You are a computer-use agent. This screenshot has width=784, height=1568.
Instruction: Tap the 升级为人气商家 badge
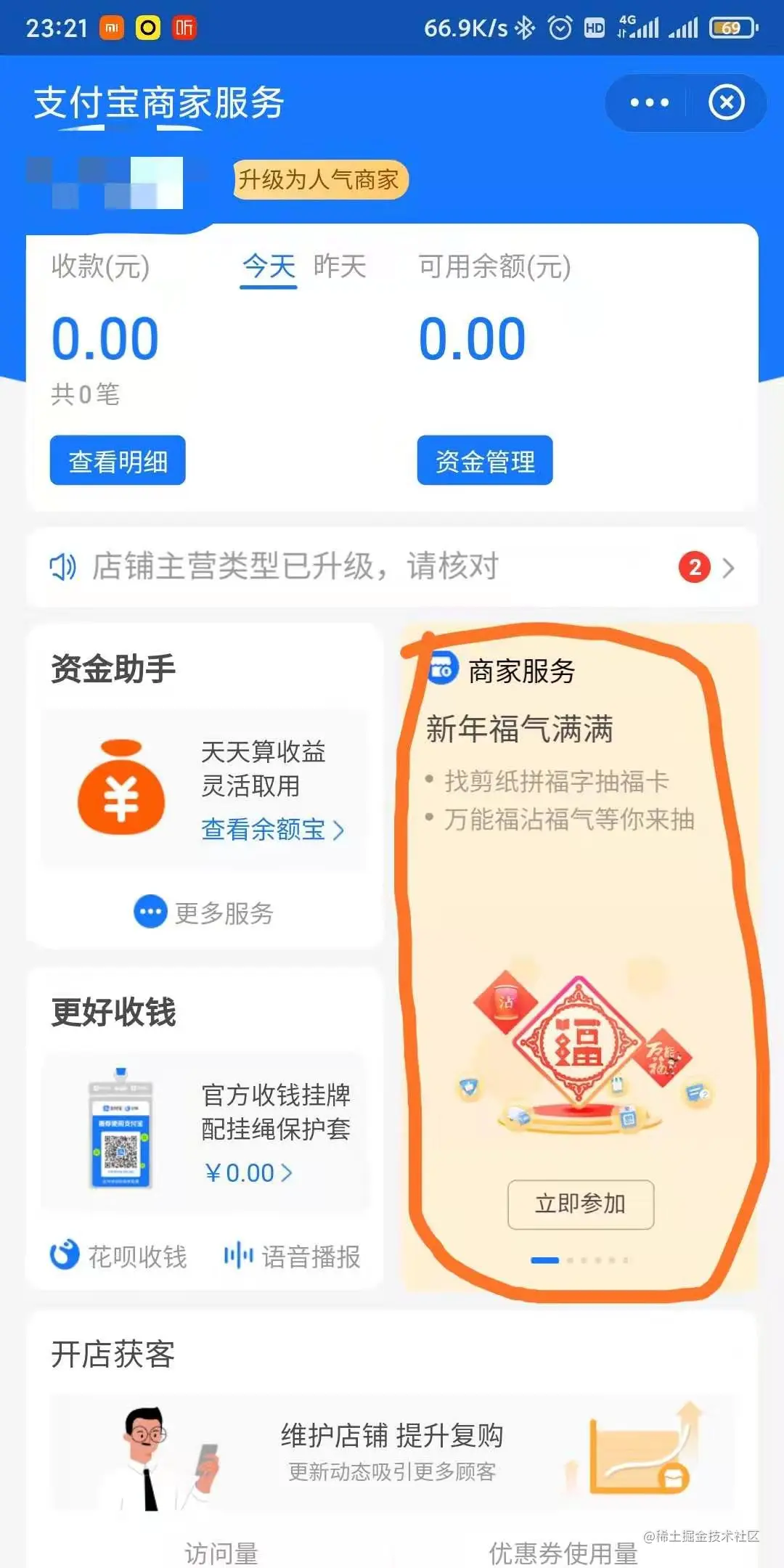point(320,179)
